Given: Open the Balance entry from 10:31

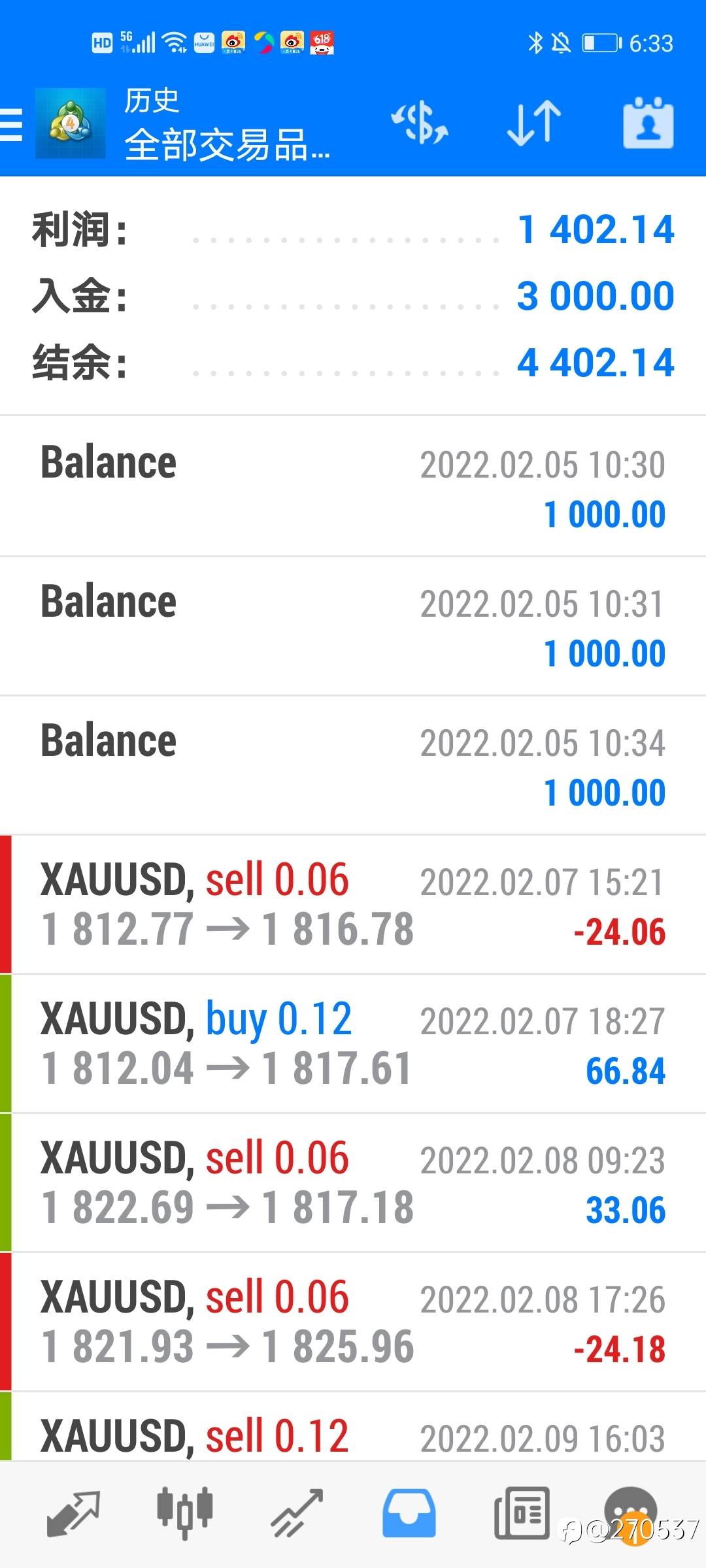Looking at the screenshot, I should point(353,626).
